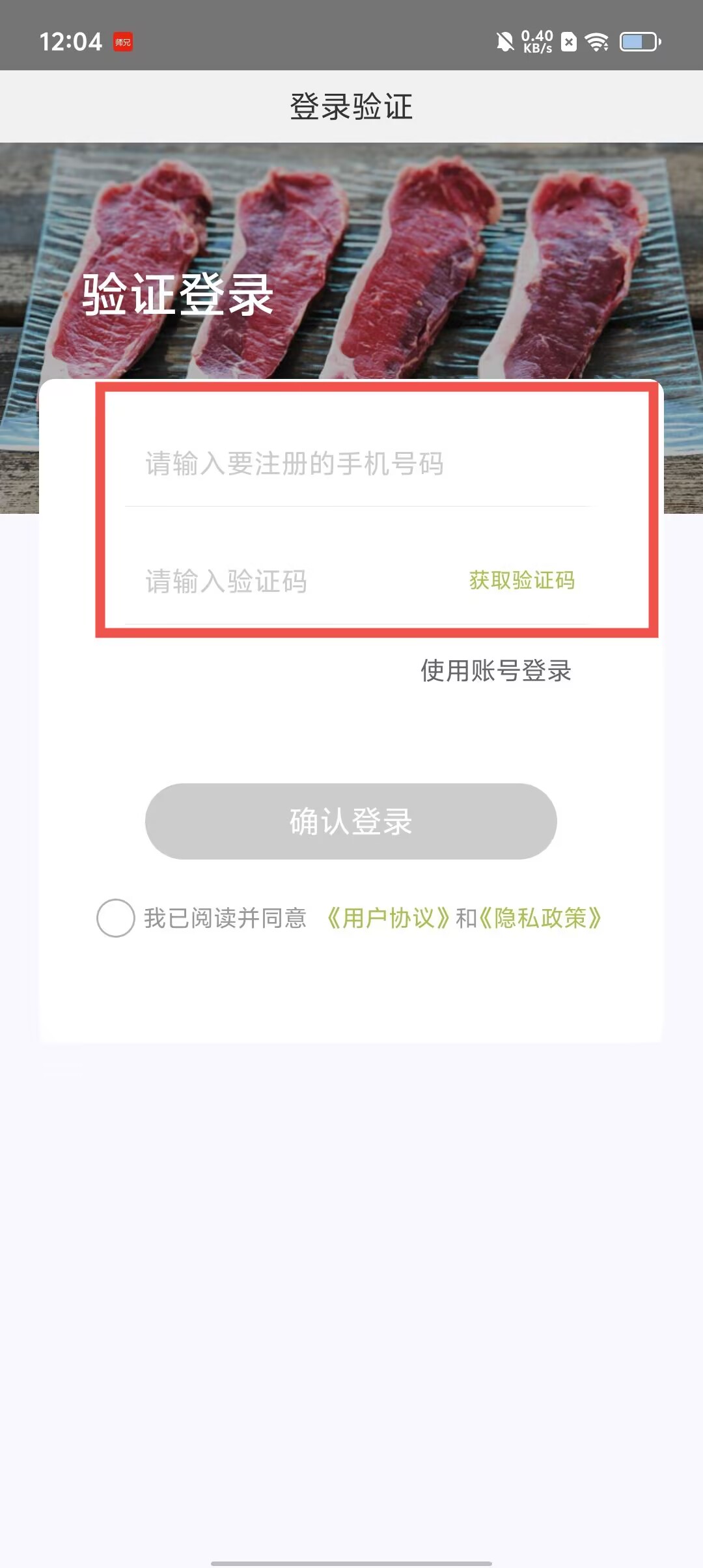Image resolution: width=703 pixels, height=1568 pixels.
Task: Open the 《用户协议》 link
Action: [388, 918]
